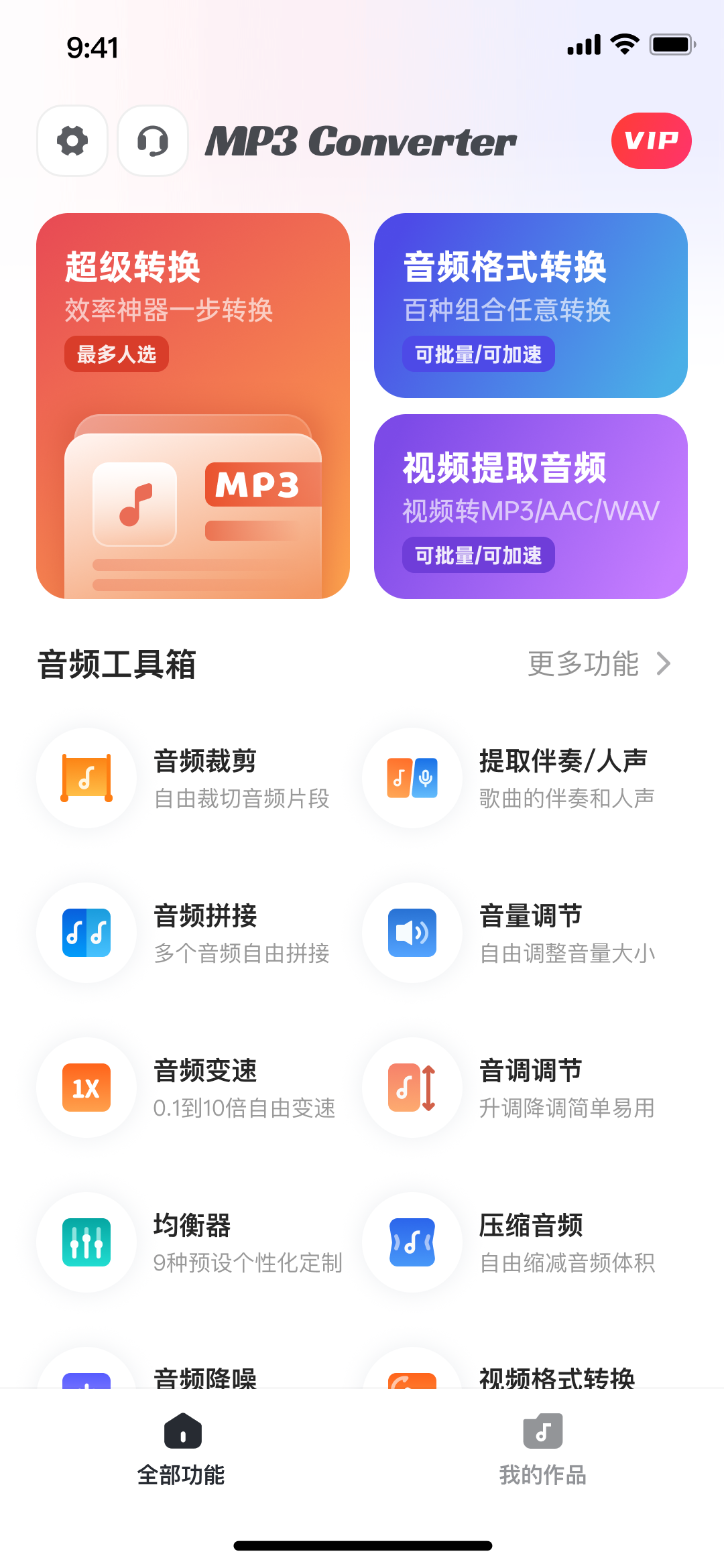Select the 音量调节 volume speaker icon
The width and height of the screenshot is (724, 1568).
coord(412,933)
